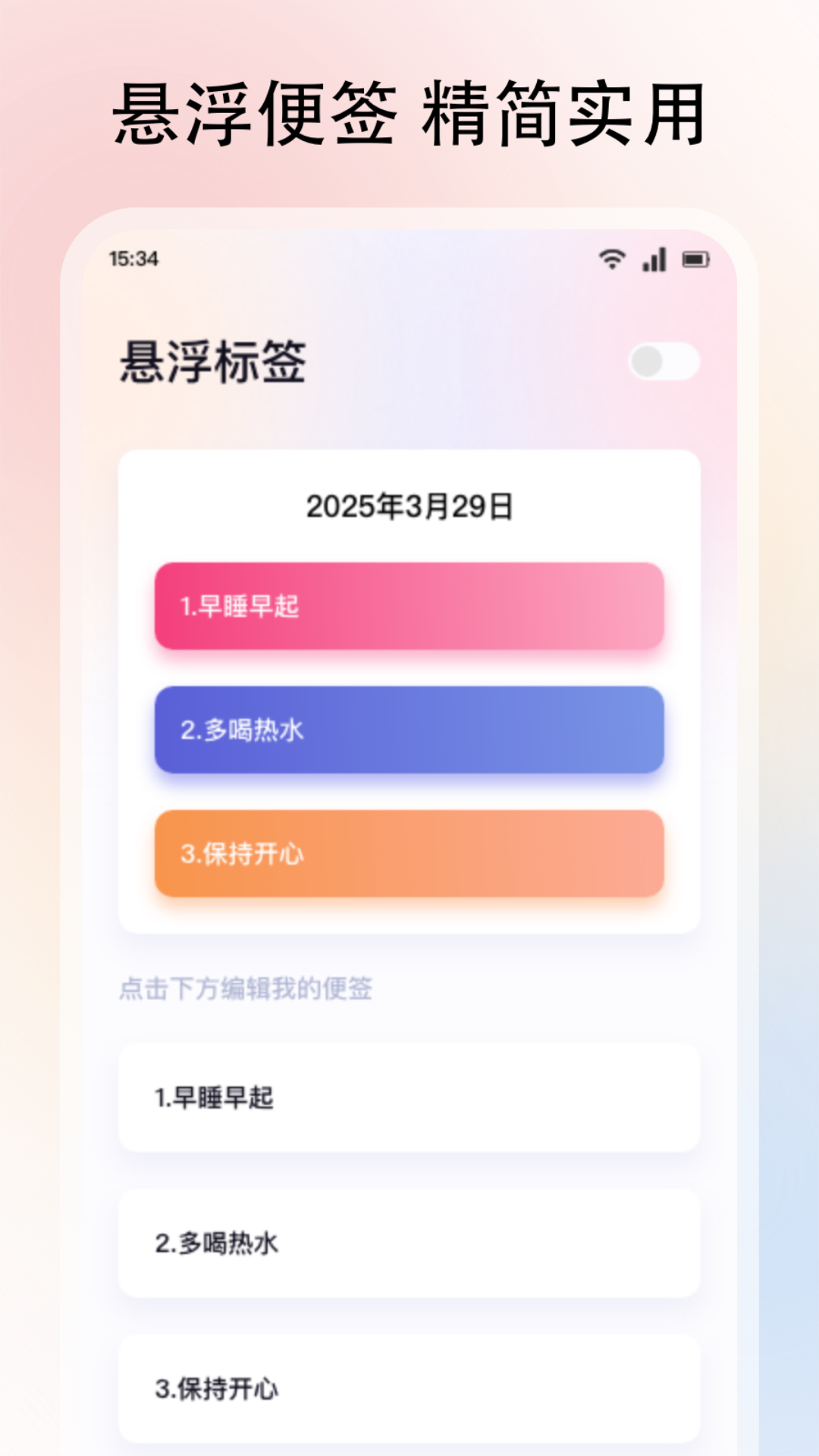This screenshot has height=1456, width=819.
Task: Tap the floating note preview card
Action: [x=409, y=690]
